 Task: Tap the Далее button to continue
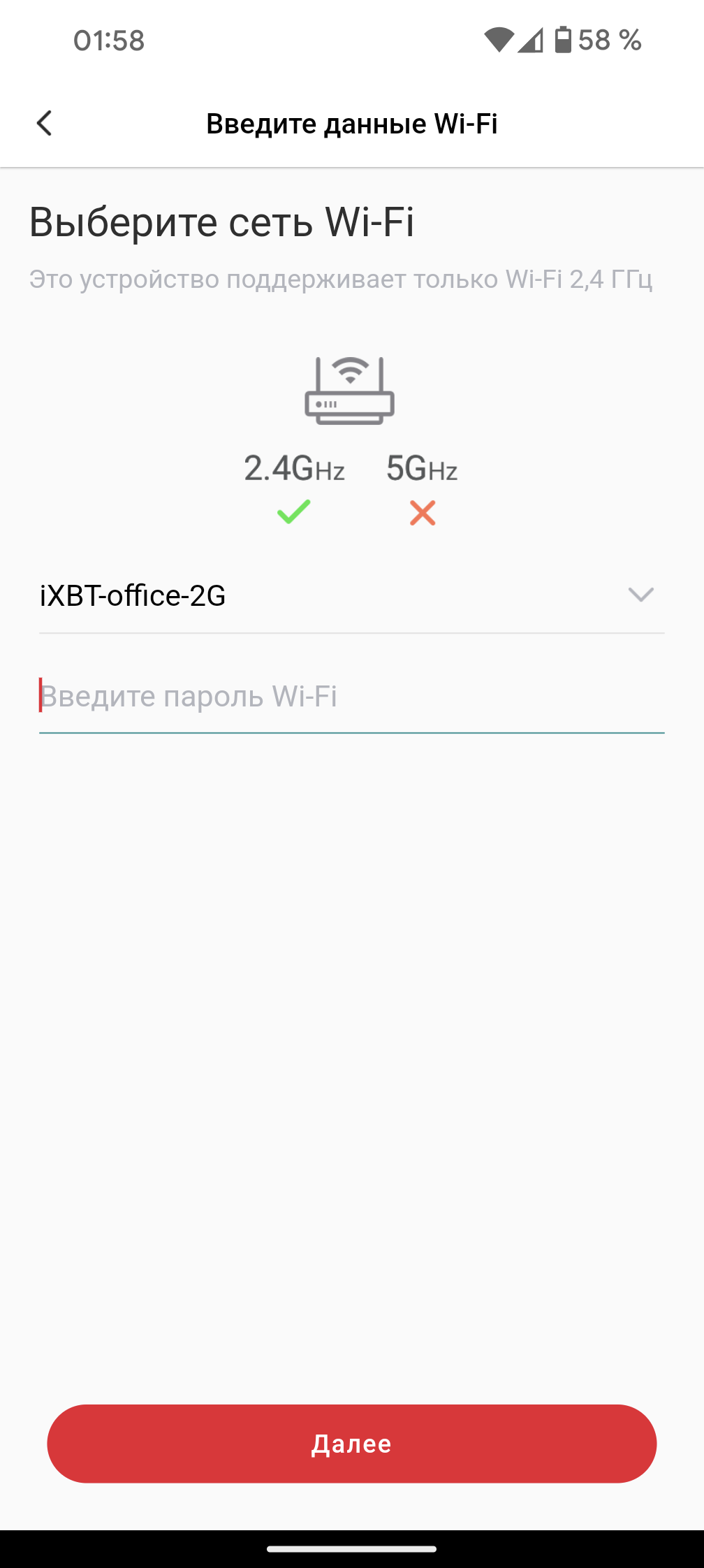click(351, 1444)
